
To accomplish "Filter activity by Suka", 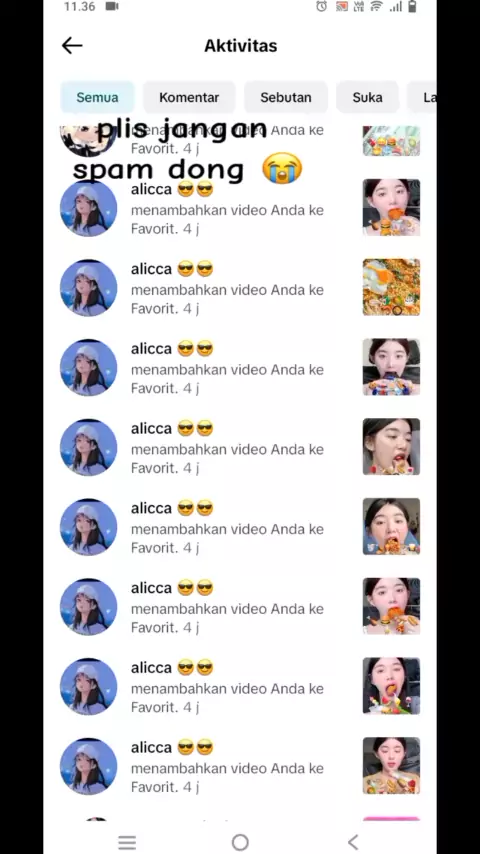I will [x=367, y=97].
